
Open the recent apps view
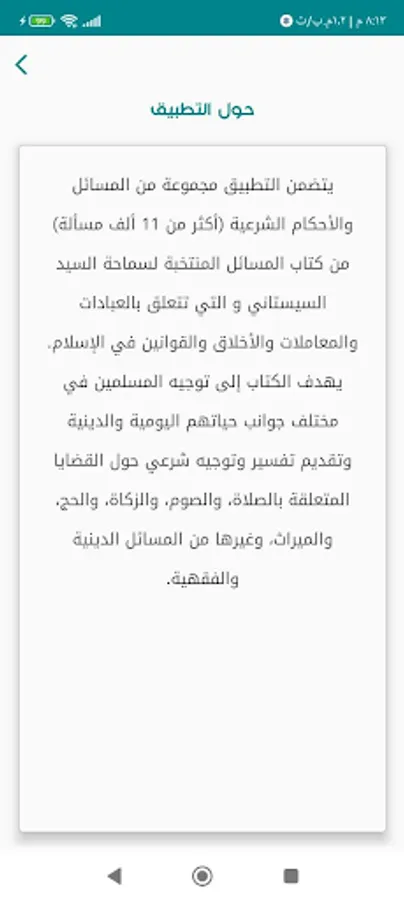pyautogui.click(x=291, y=876)
